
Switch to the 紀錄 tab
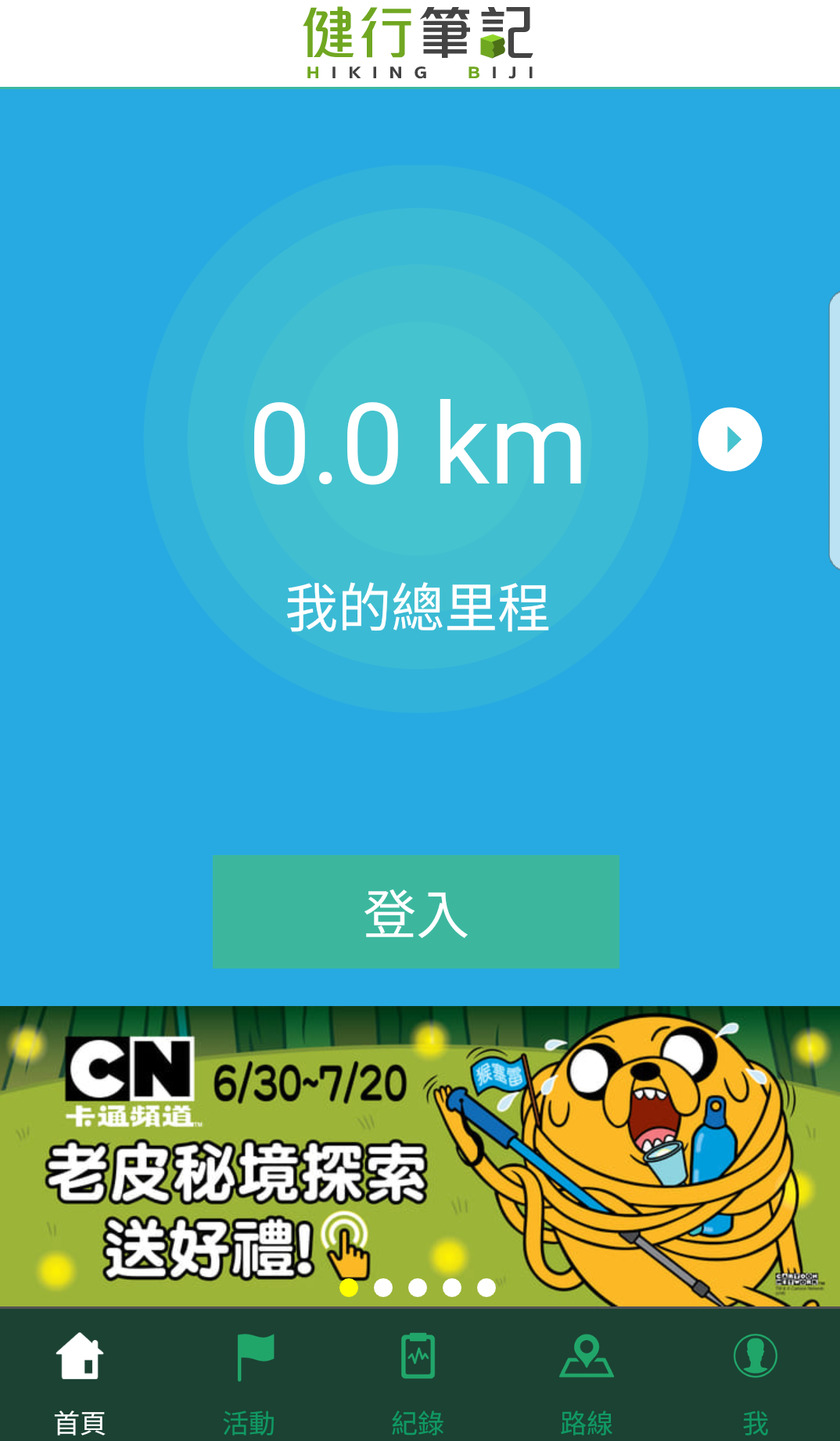point(418,1382)
